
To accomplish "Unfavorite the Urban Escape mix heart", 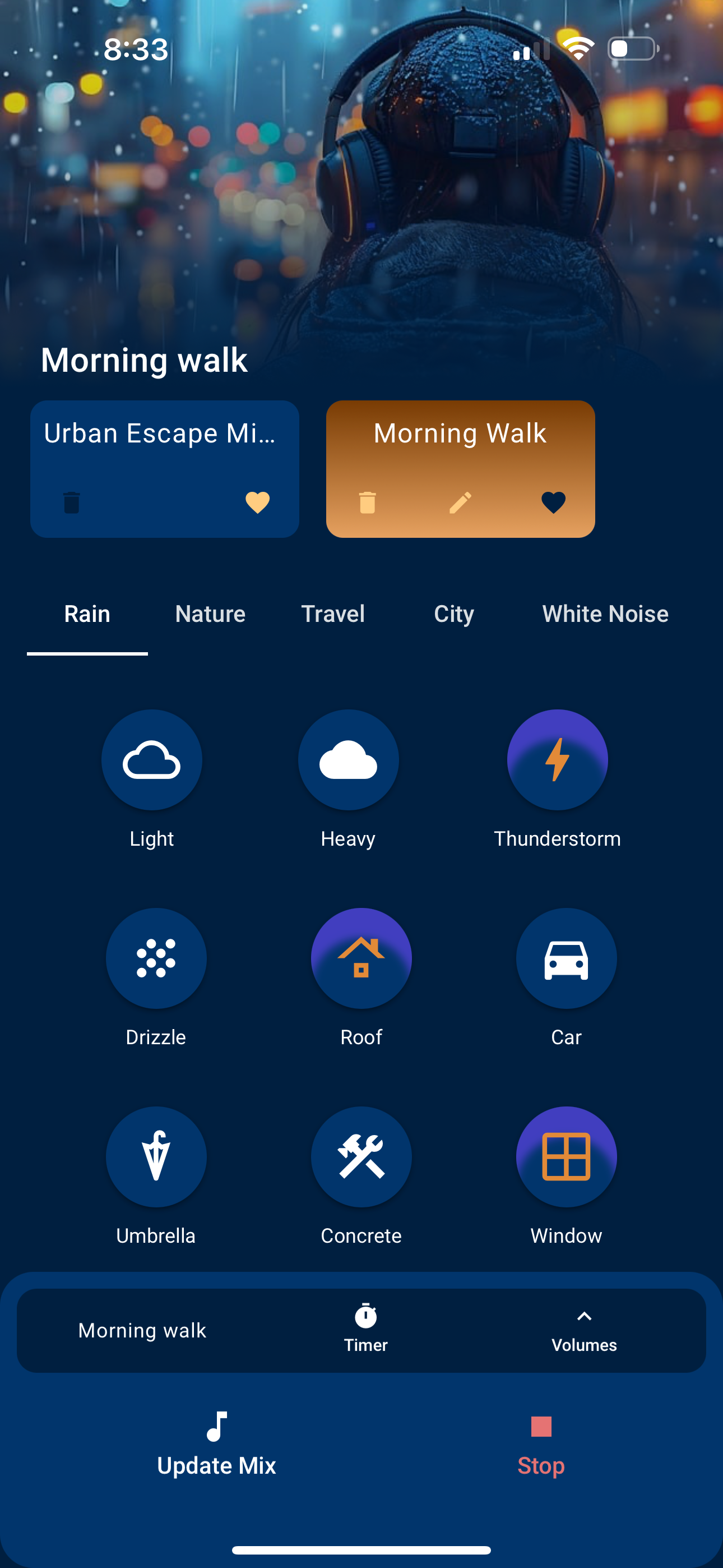I will click(257, 502).
